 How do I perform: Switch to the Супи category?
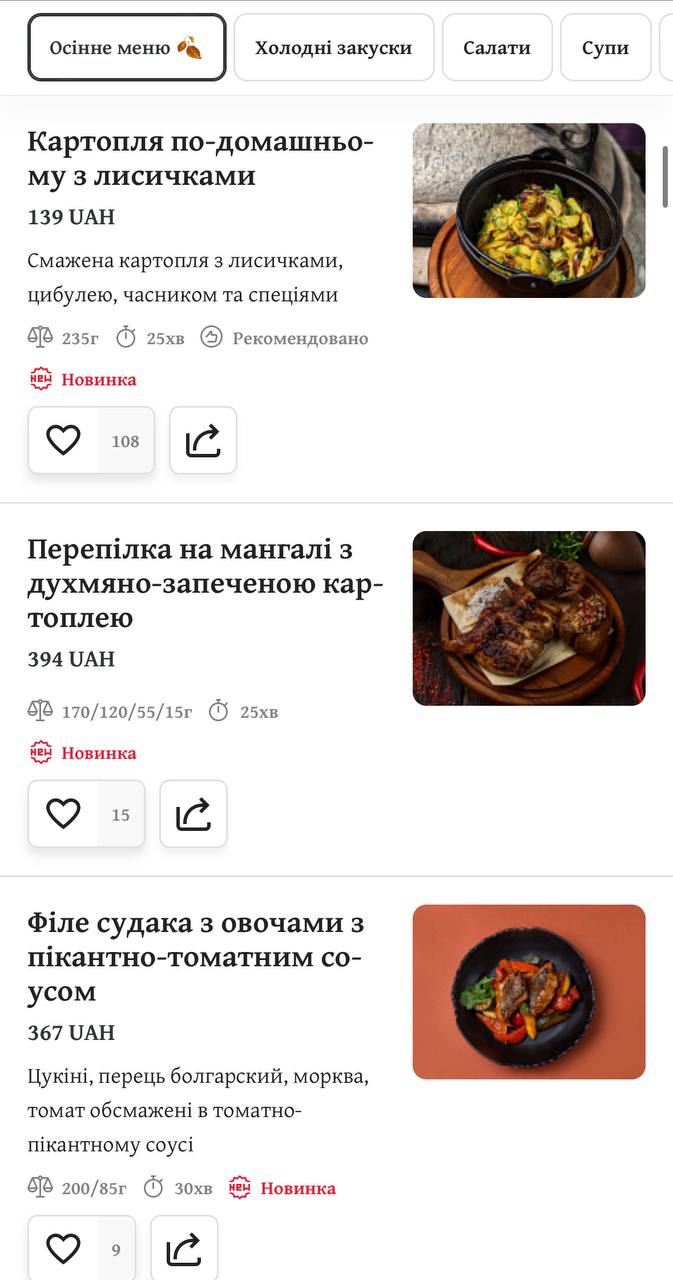pyautogui.click(x=605, y=47)
